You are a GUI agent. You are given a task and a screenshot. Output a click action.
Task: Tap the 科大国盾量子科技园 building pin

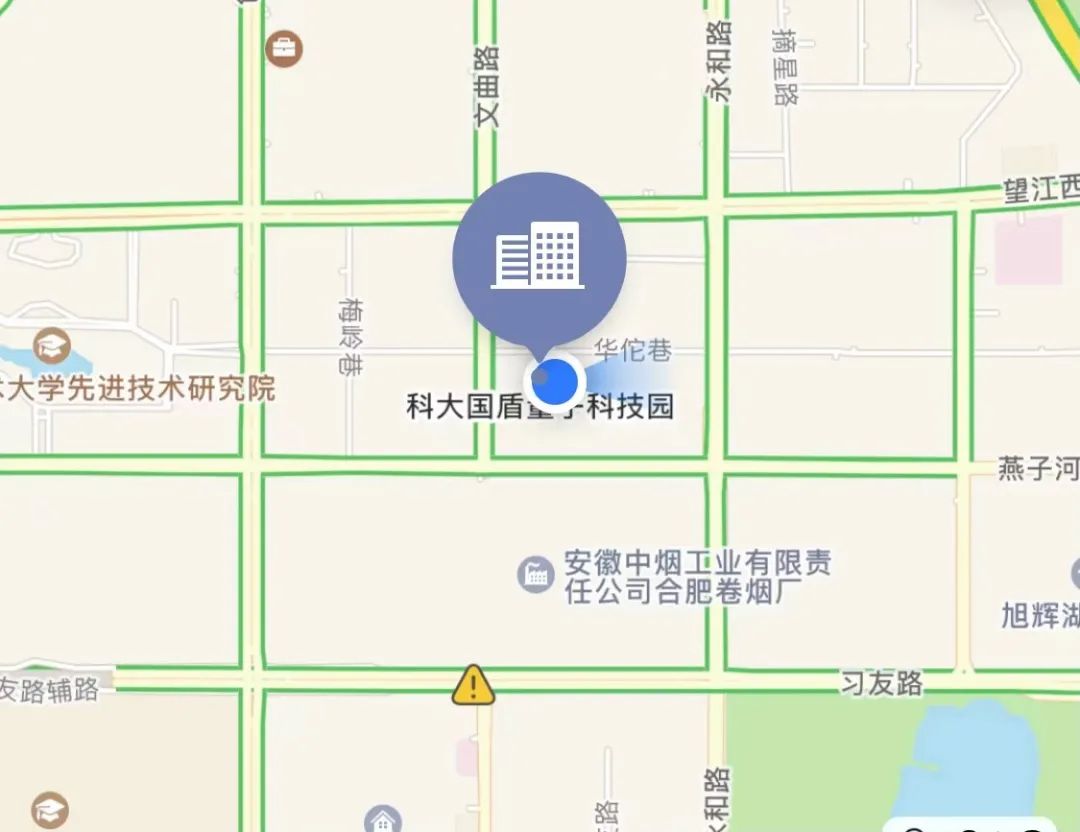pos(539,257)
